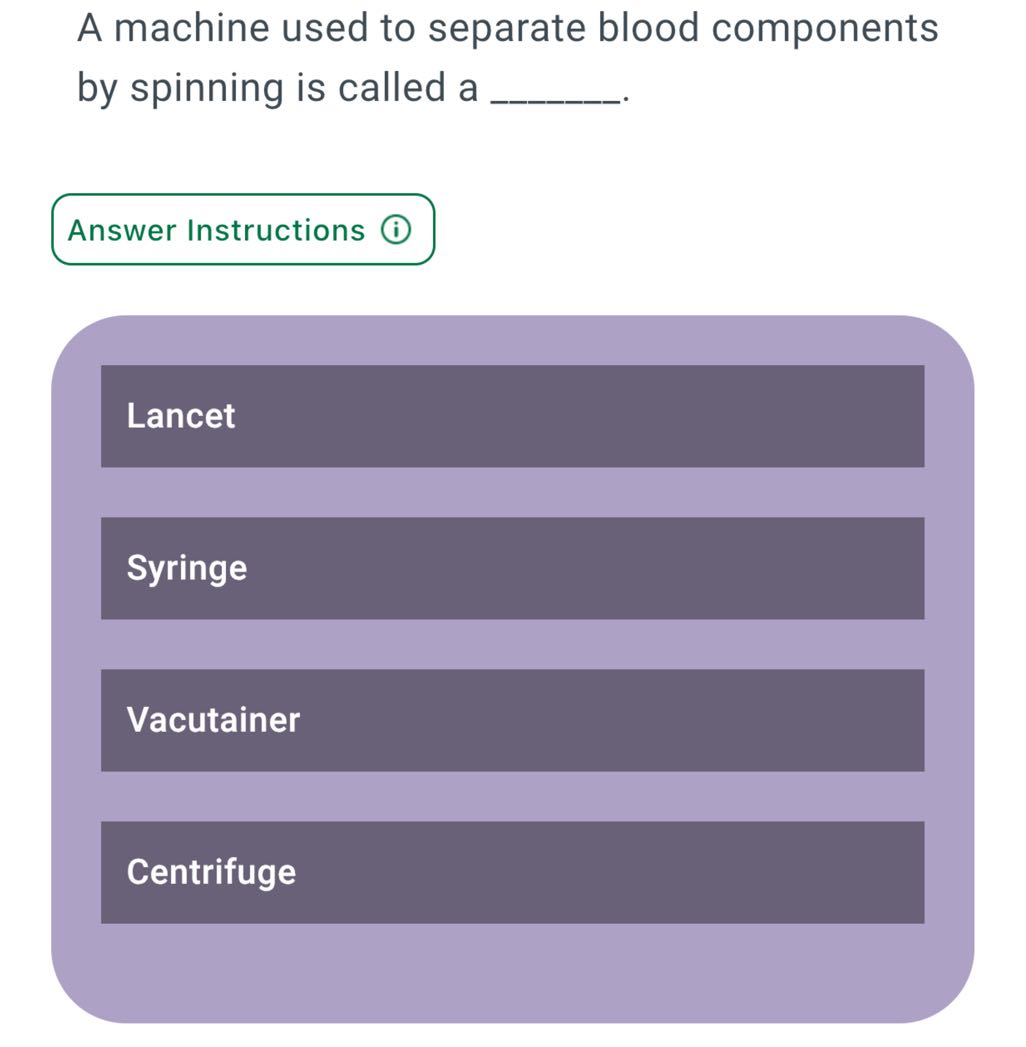Select the Vacutainer answer option
The image size is (1026, 1047).
(x=512, y=719)
